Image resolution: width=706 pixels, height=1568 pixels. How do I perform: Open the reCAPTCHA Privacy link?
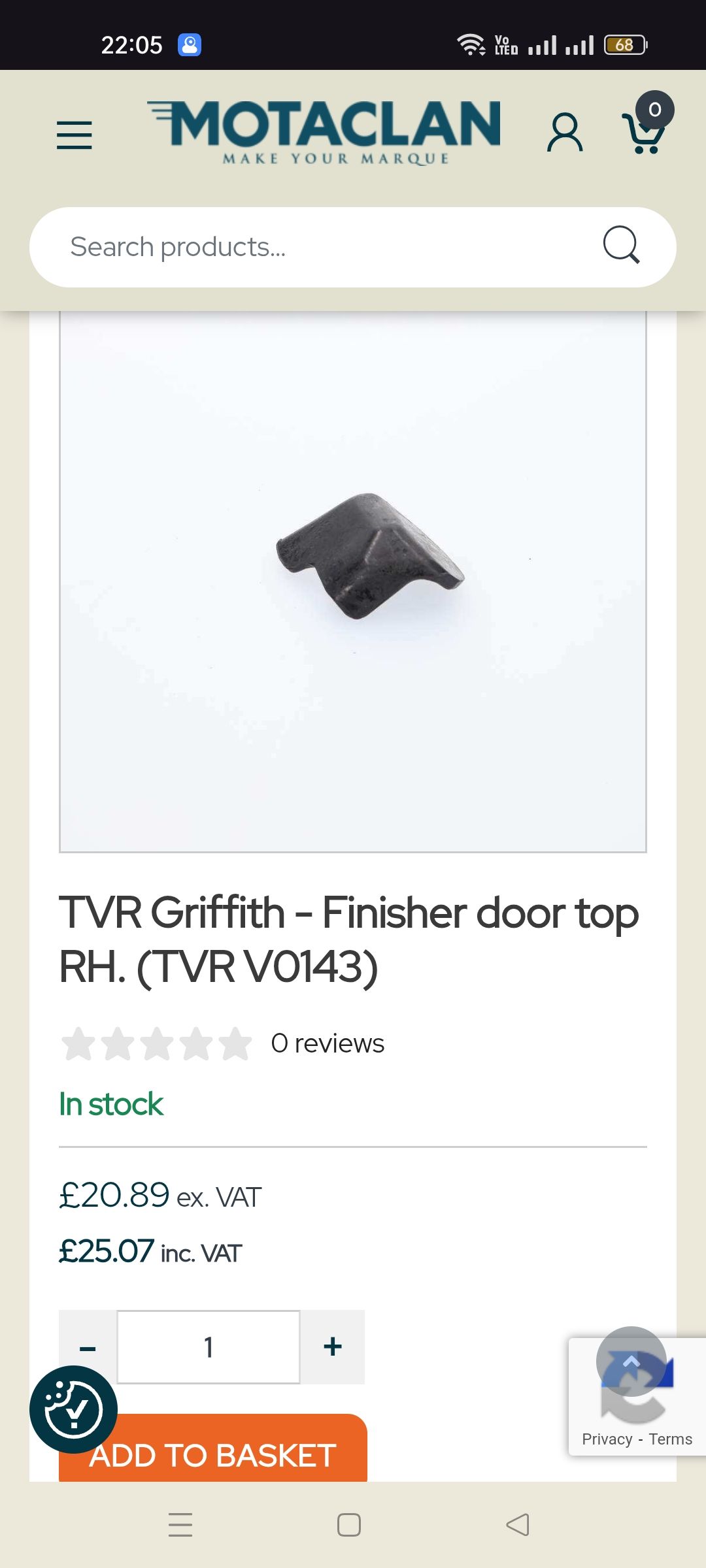click(x=607, y=1439)
